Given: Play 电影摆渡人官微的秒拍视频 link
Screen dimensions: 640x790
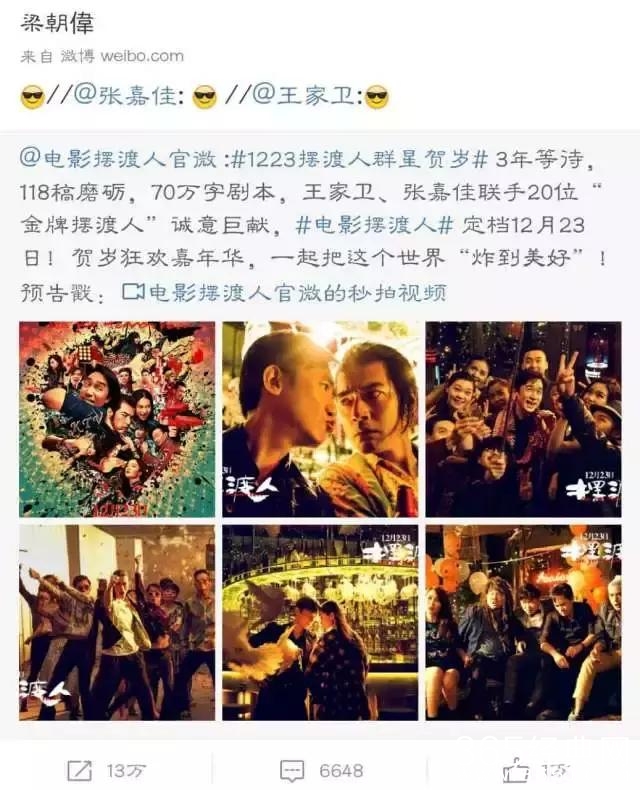Looking at the screenshot, I should [x=296, y=292].
